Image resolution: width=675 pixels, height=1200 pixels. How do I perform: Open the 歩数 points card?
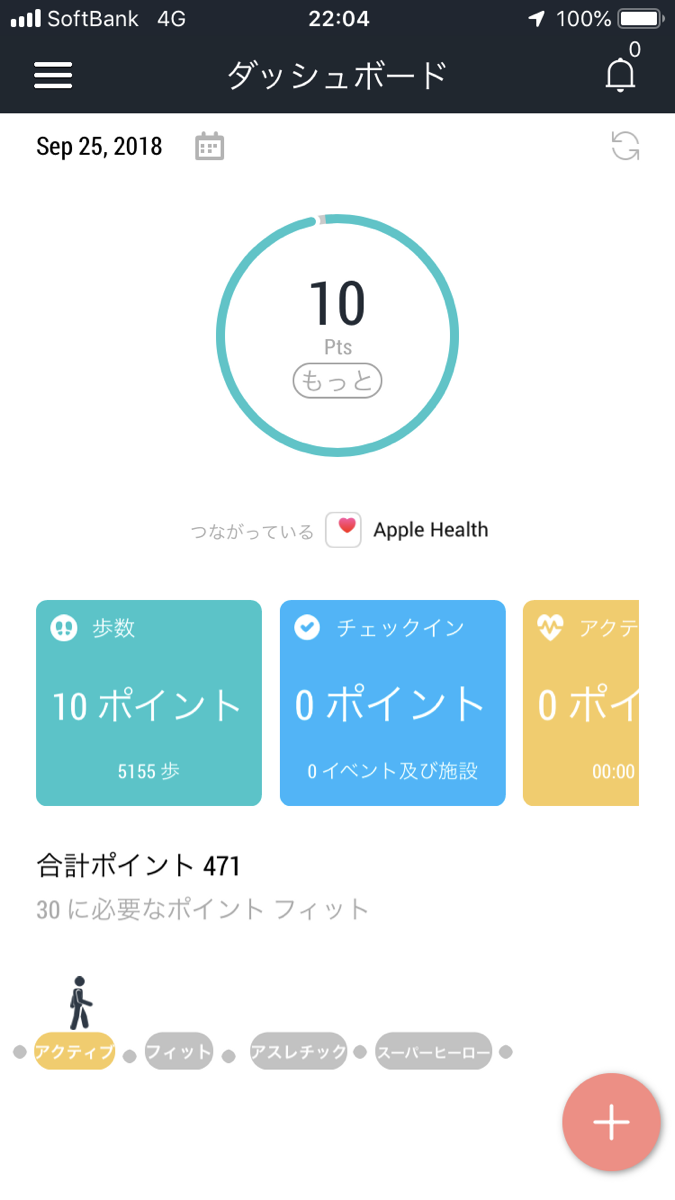click(149, 703)
